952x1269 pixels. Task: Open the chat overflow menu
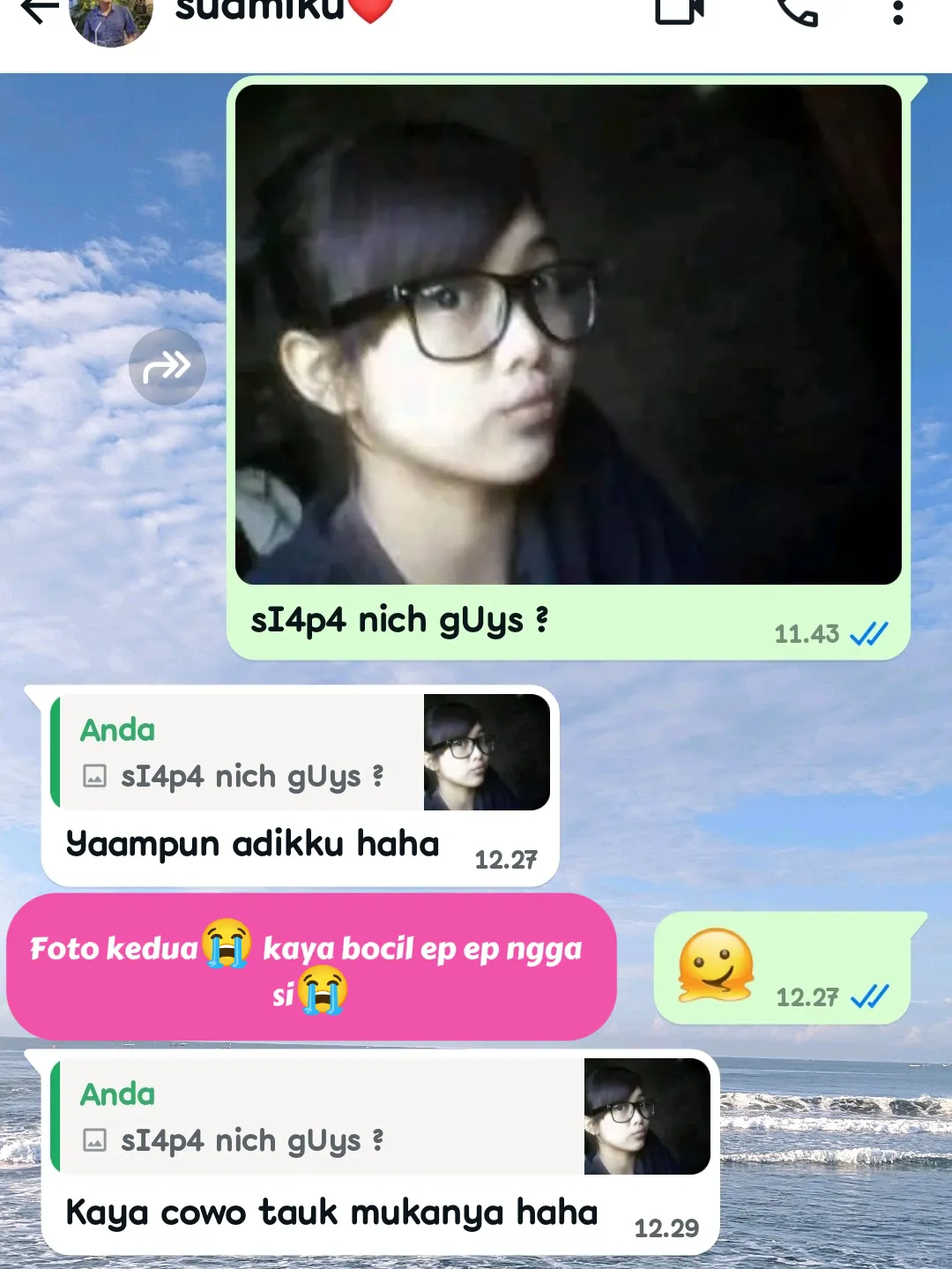tap(897, 11)
